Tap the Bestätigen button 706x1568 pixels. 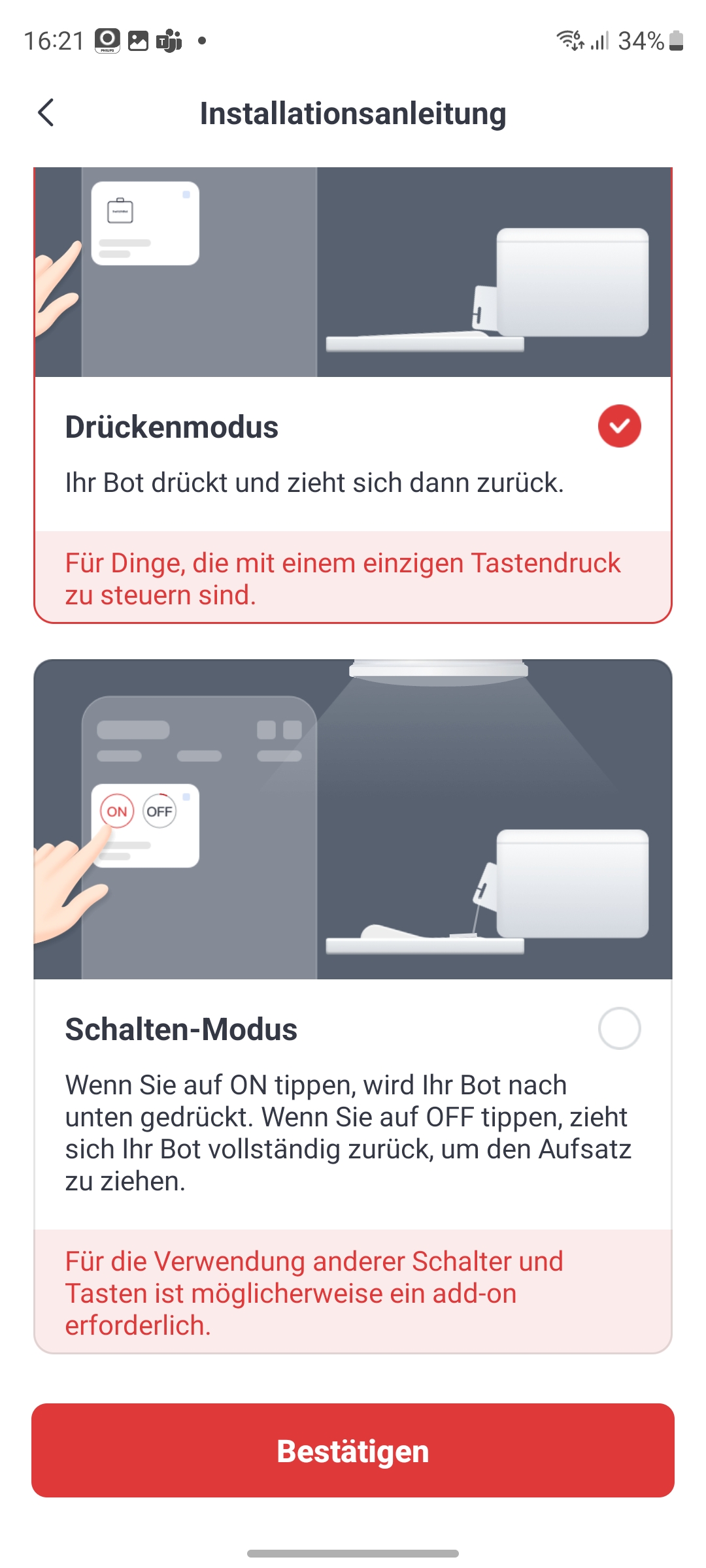click(x=353, y=1450)
